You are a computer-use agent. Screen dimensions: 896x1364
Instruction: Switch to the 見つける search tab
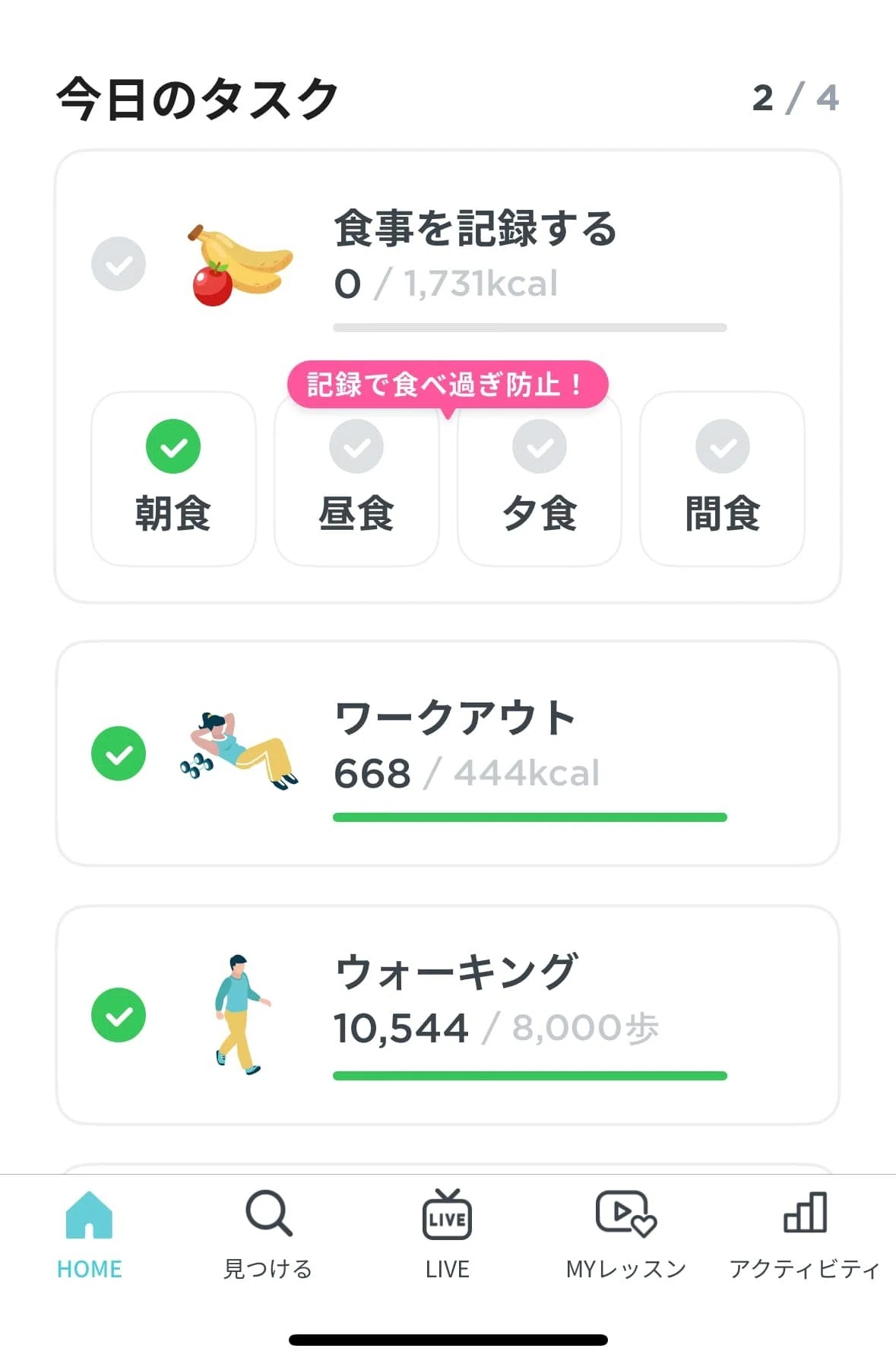pos(268,1235)
